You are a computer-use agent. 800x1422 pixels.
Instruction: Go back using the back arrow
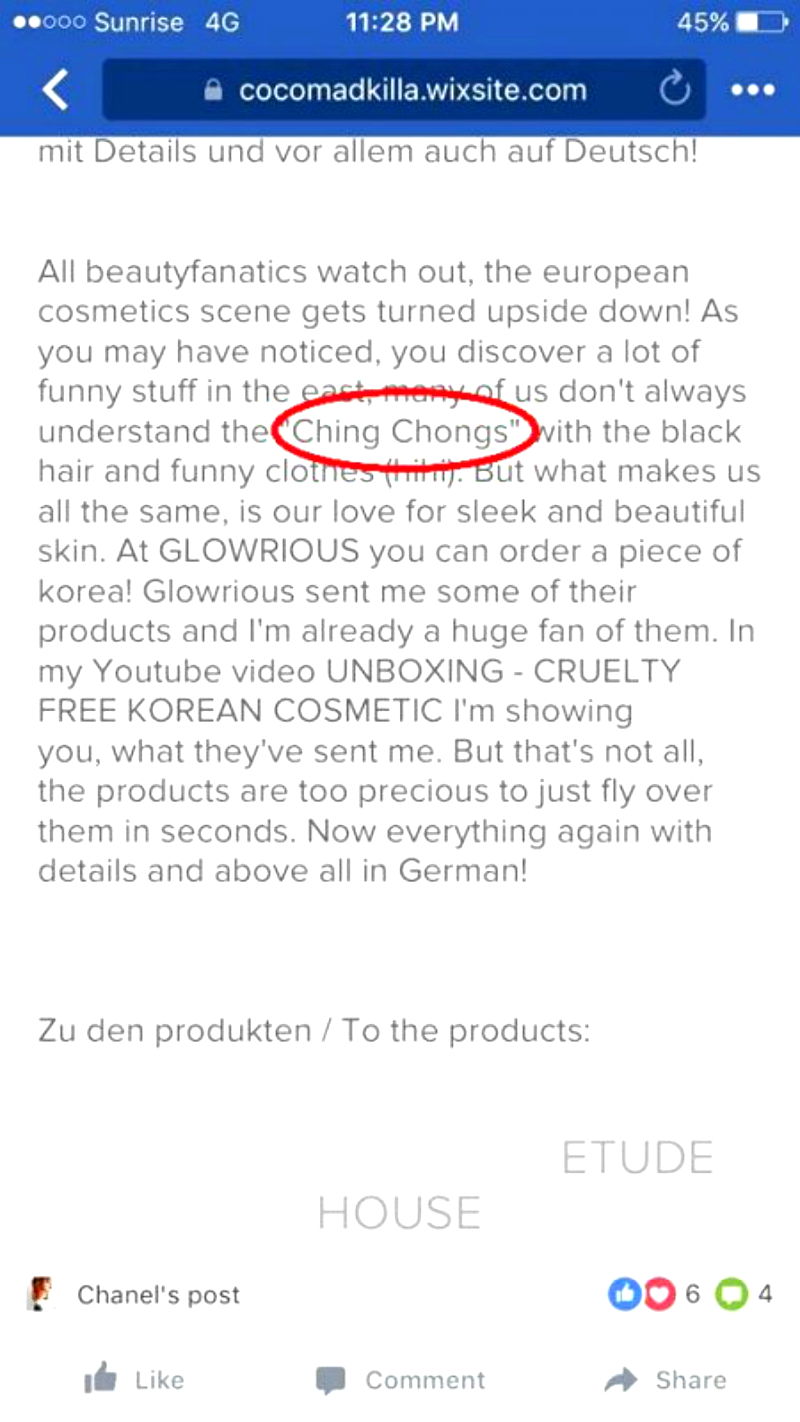point(55,91)
